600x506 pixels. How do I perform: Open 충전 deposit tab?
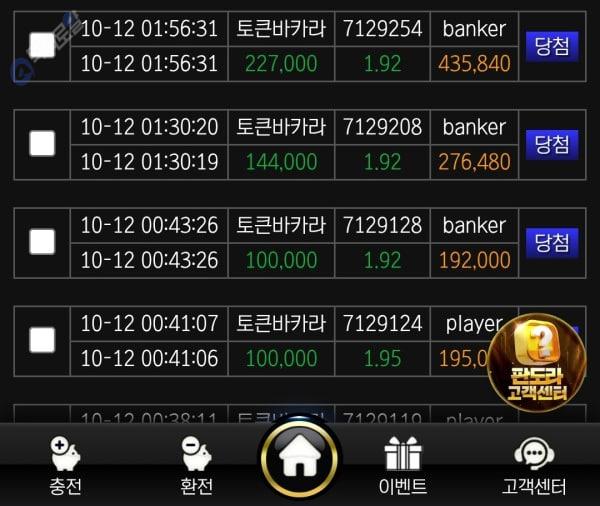coord(66,467)
